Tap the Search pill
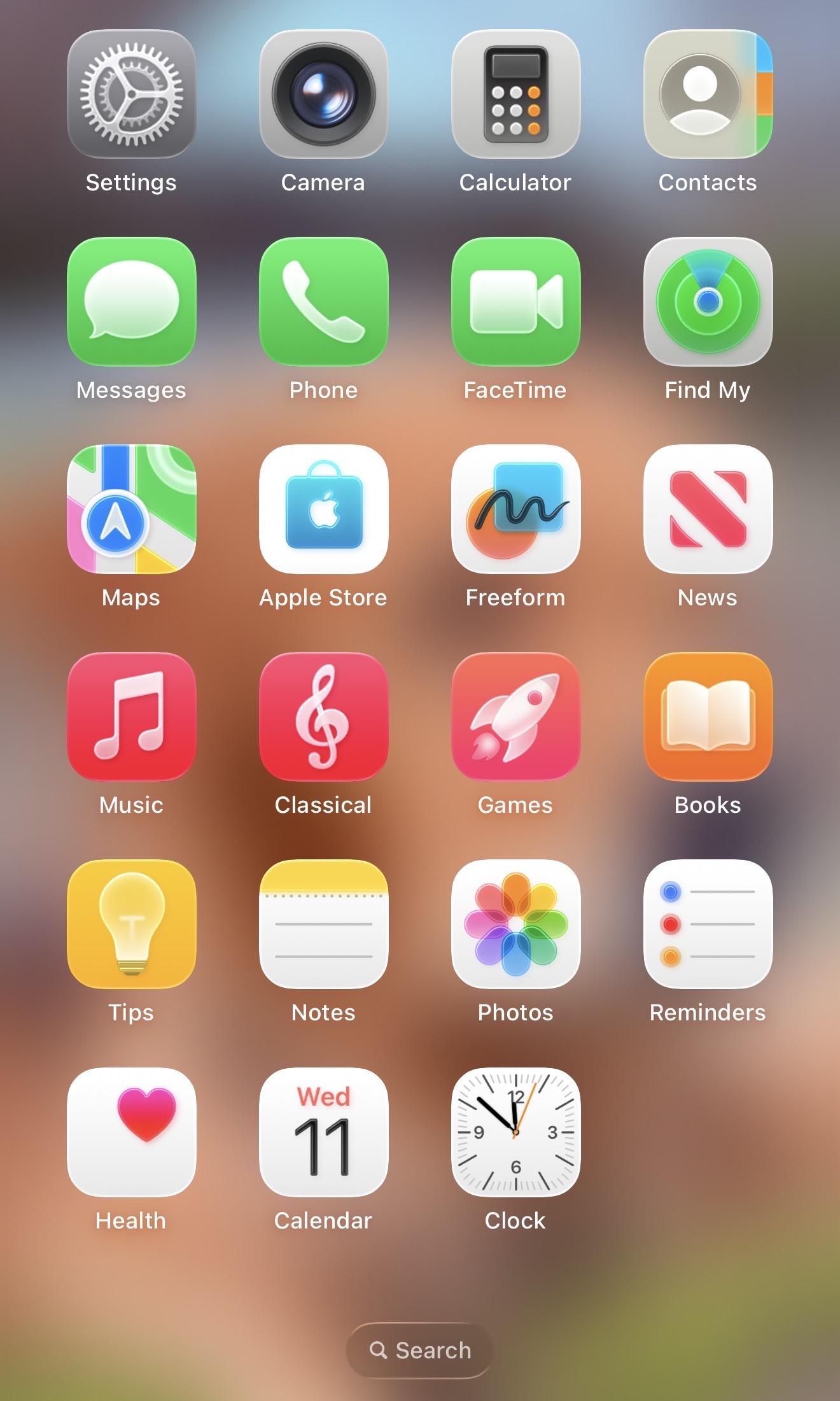Screen dimensions: 840x1401 tap(420, 1350)
